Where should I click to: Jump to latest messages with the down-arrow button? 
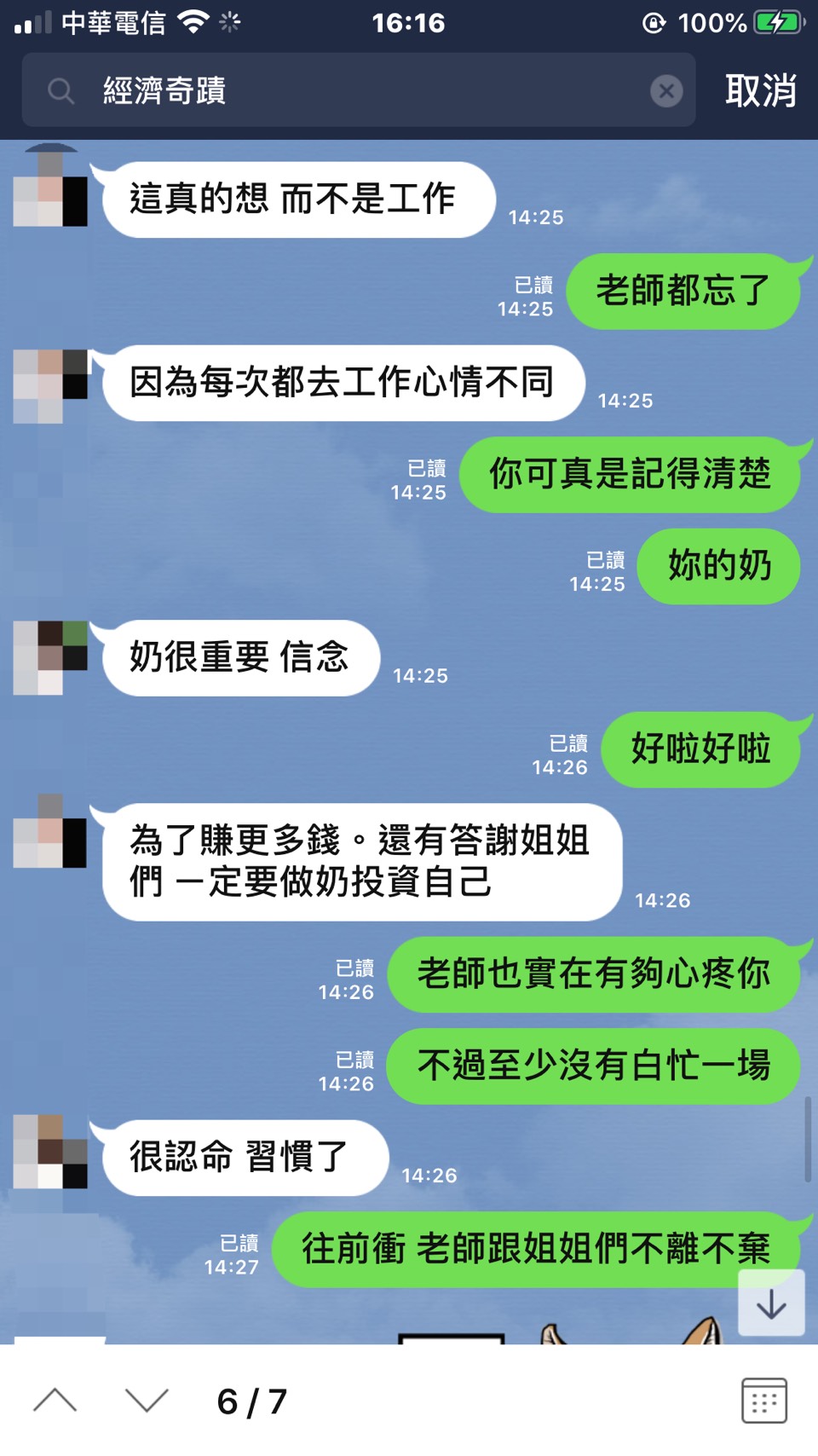coord(771,1303)
